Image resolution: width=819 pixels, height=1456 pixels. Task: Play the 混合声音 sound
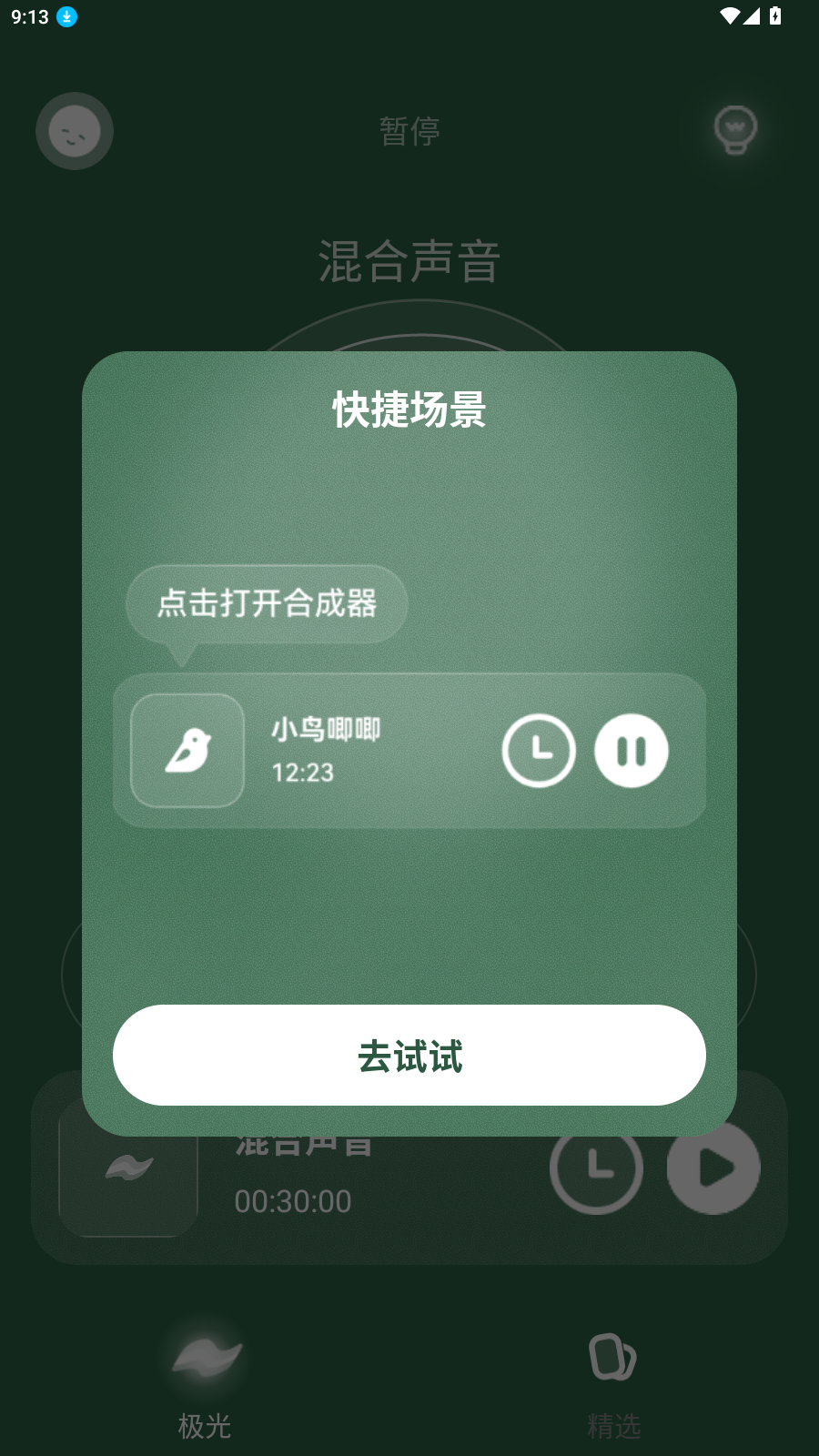pos(713,1168)
